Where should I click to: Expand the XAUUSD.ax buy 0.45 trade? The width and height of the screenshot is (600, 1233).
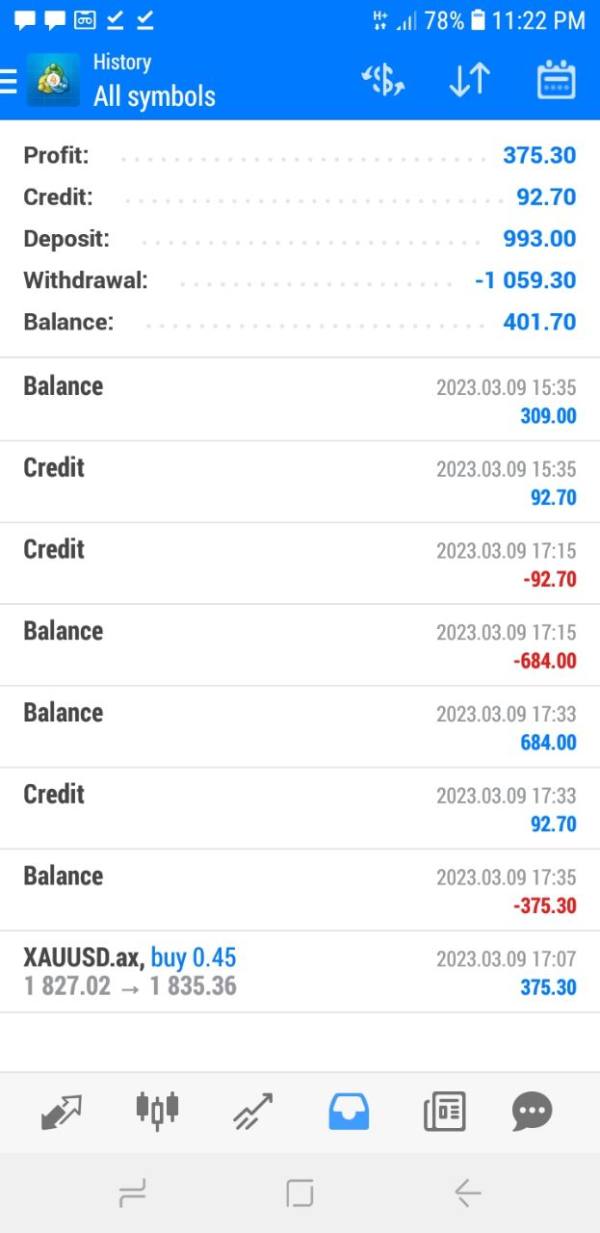tap(300, 972)
